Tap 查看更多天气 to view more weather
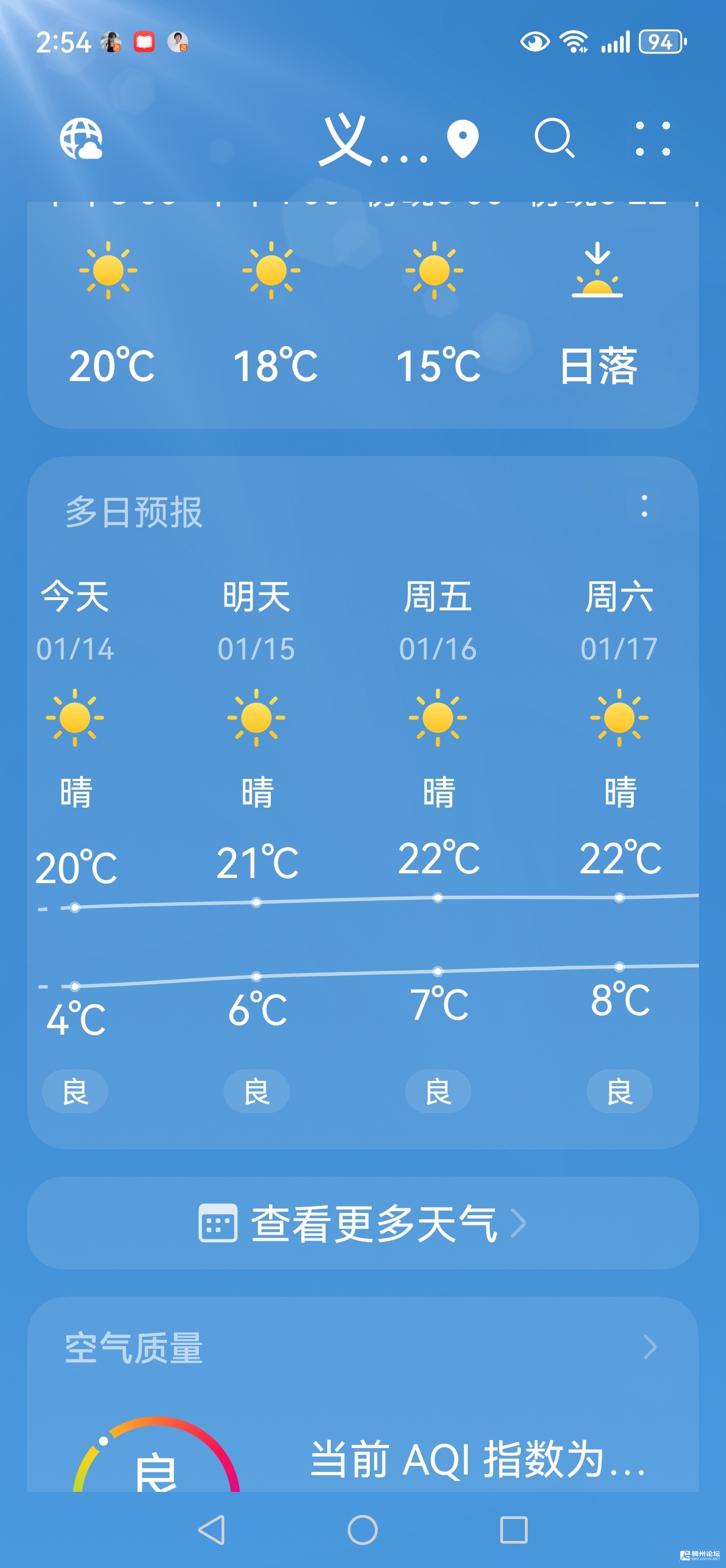Screen dimensions: 726x1568 (x=362, y=1223)
